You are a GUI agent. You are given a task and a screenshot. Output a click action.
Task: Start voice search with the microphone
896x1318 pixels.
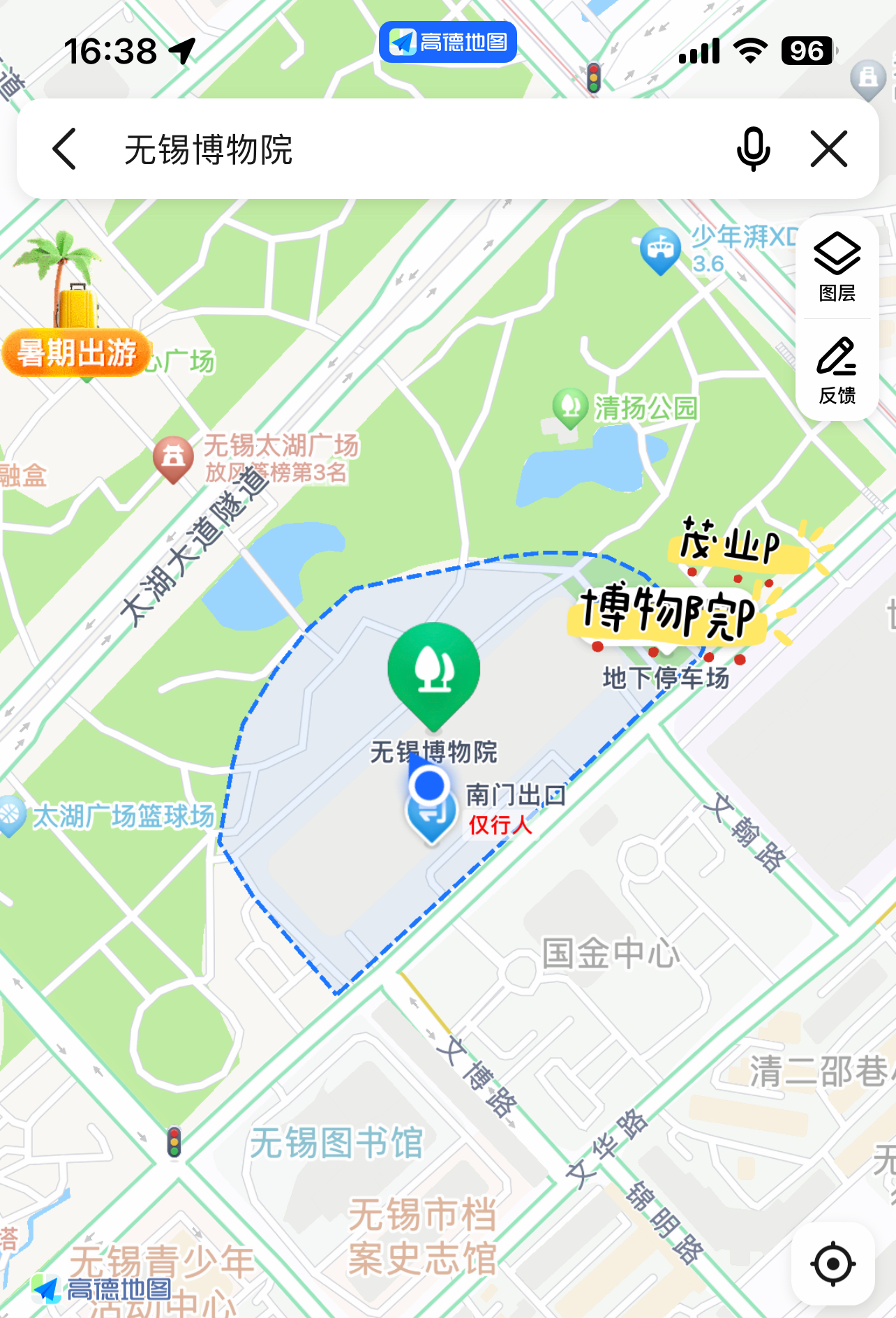click(753, 149)
